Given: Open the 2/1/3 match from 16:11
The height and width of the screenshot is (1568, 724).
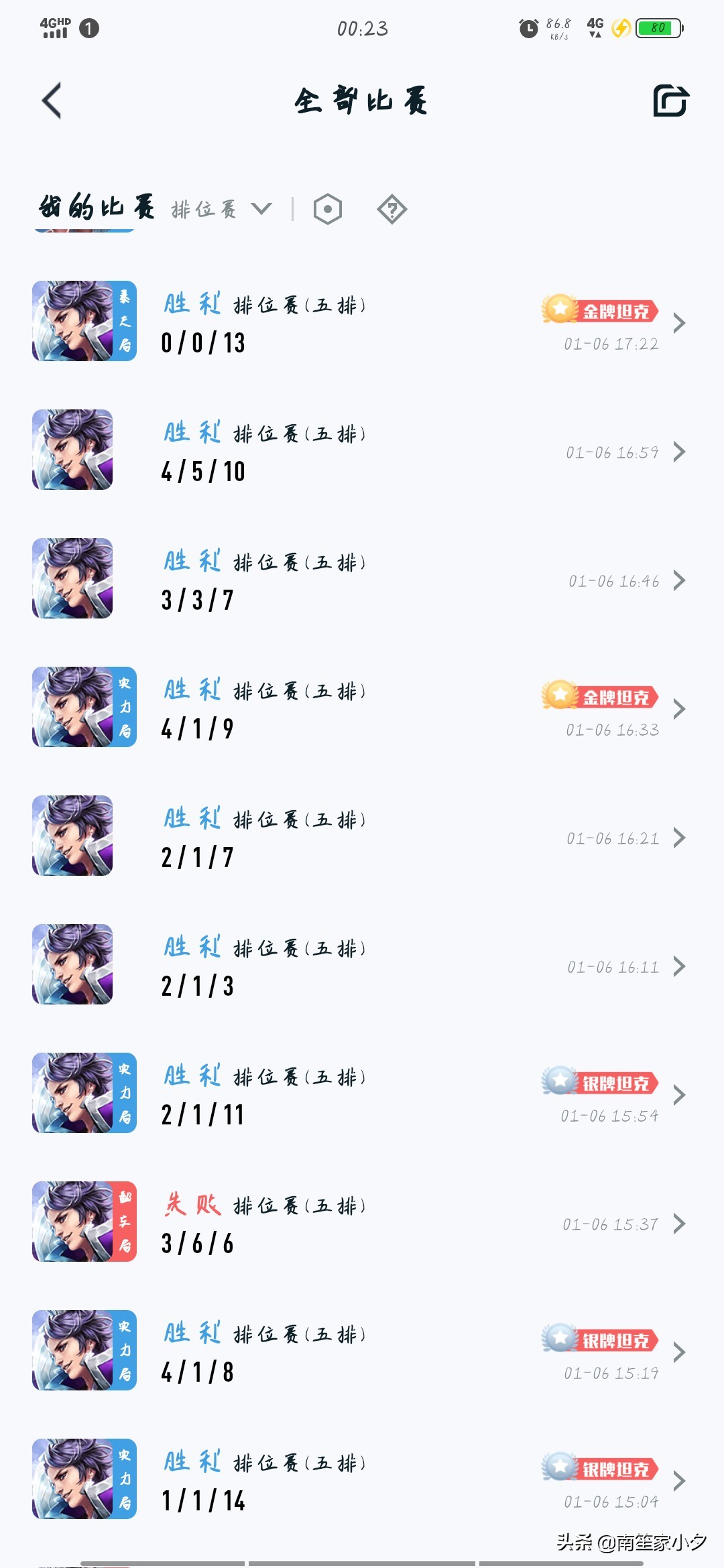Looking at the screenshot, I should point(362,966).
